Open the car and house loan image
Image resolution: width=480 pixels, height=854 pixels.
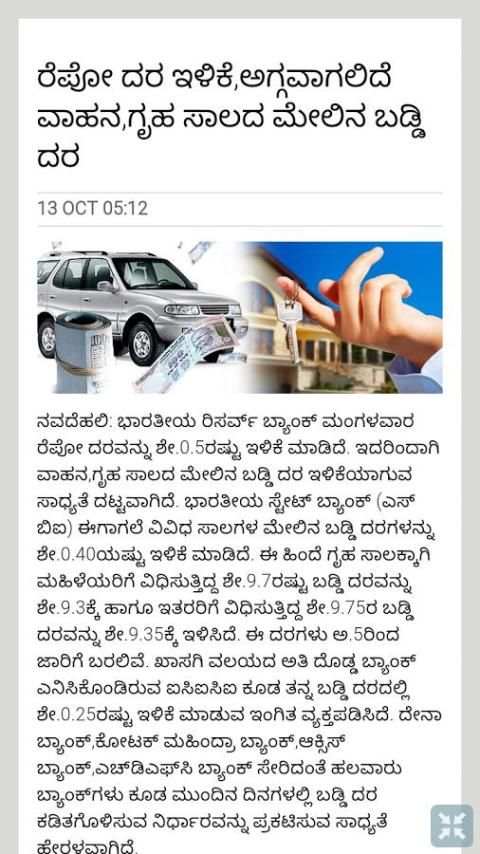point(240,318)
